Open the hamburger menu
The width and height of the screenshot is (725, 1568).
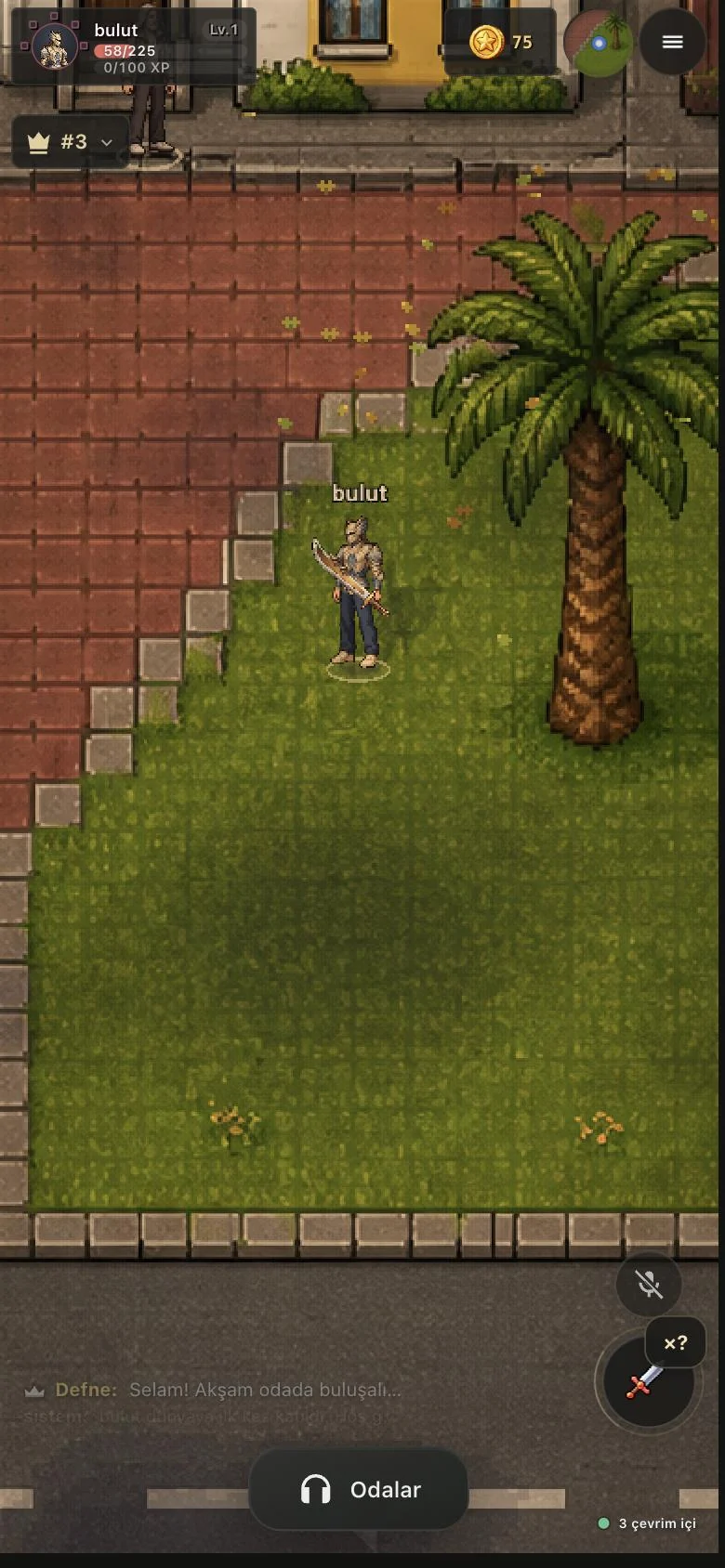click(x=672, y=42)
